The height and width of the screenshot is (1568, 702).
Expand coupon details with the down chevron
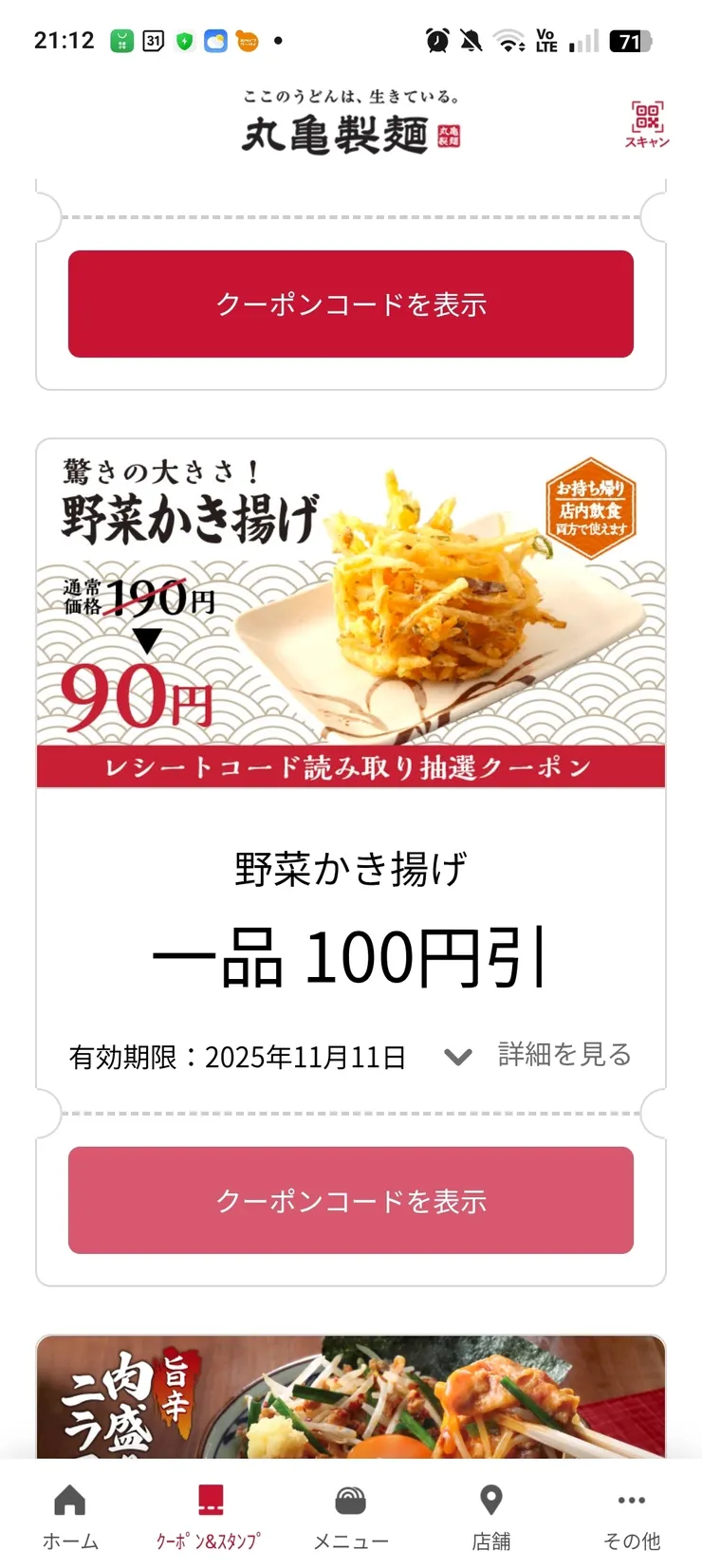458,1056
